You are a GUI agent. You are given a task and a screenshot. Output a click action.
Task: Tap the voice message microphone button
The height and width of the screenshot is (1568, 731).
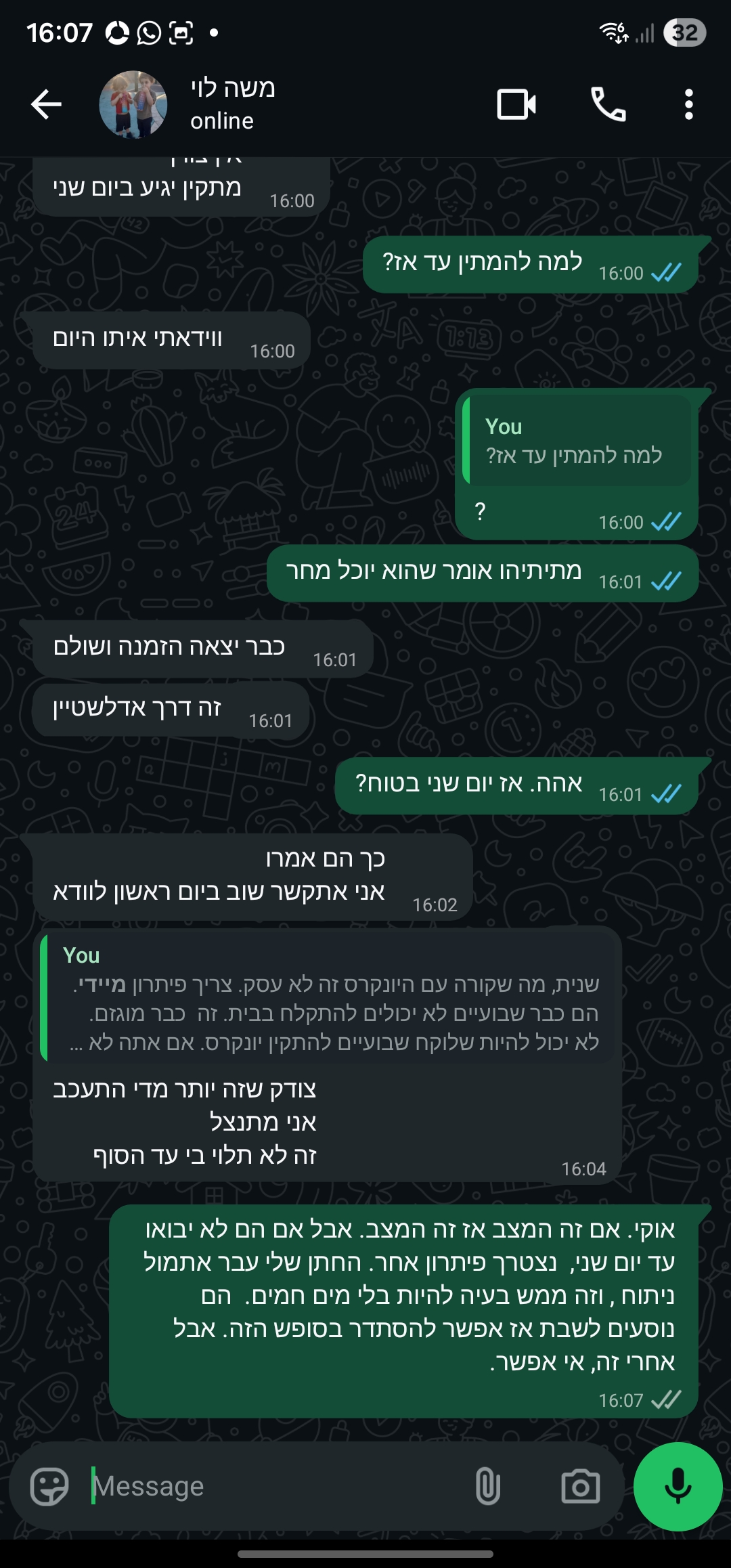pos(678,1487)
